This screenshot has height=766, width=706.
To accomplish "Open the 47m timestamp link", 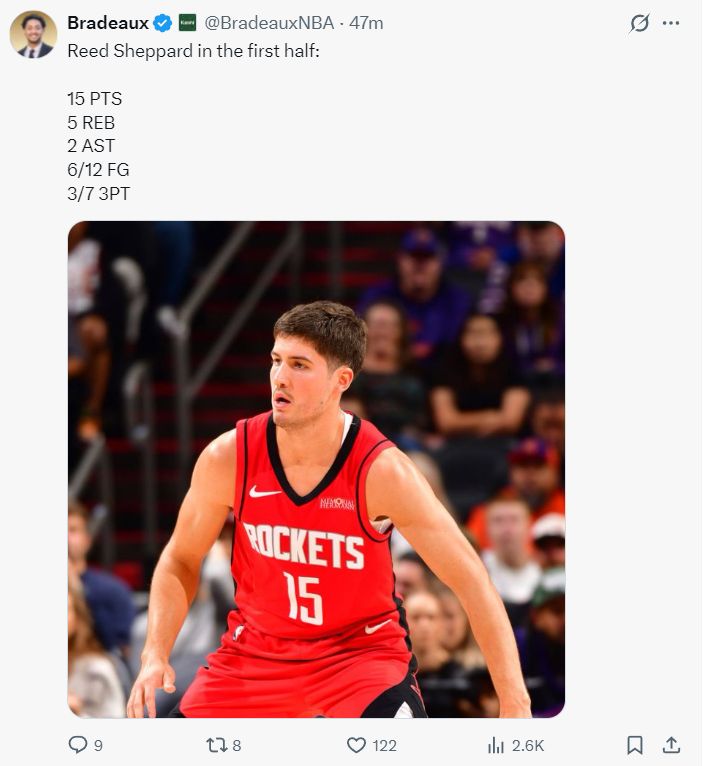I will (x=366, y=23).
